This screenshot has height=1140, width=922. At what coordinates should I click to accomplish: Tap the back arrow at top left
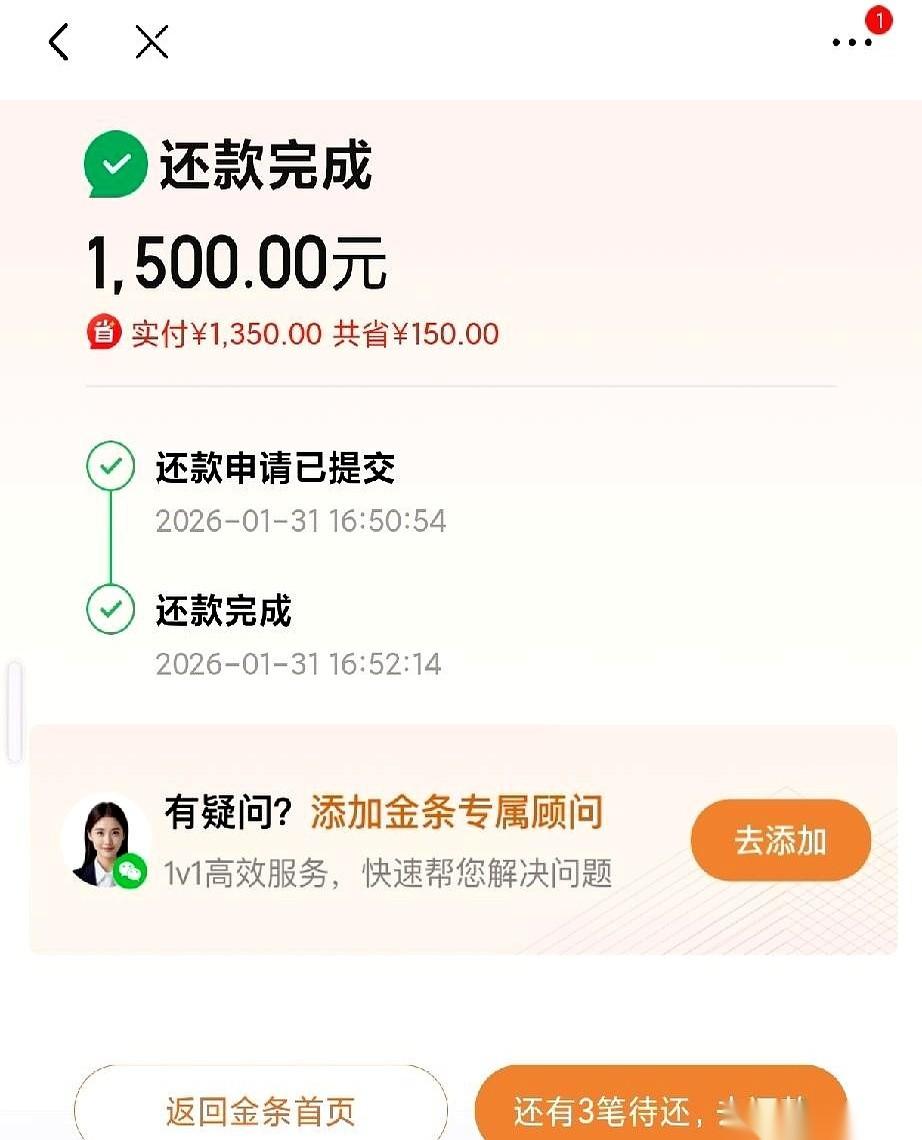(x=58, y=42)
